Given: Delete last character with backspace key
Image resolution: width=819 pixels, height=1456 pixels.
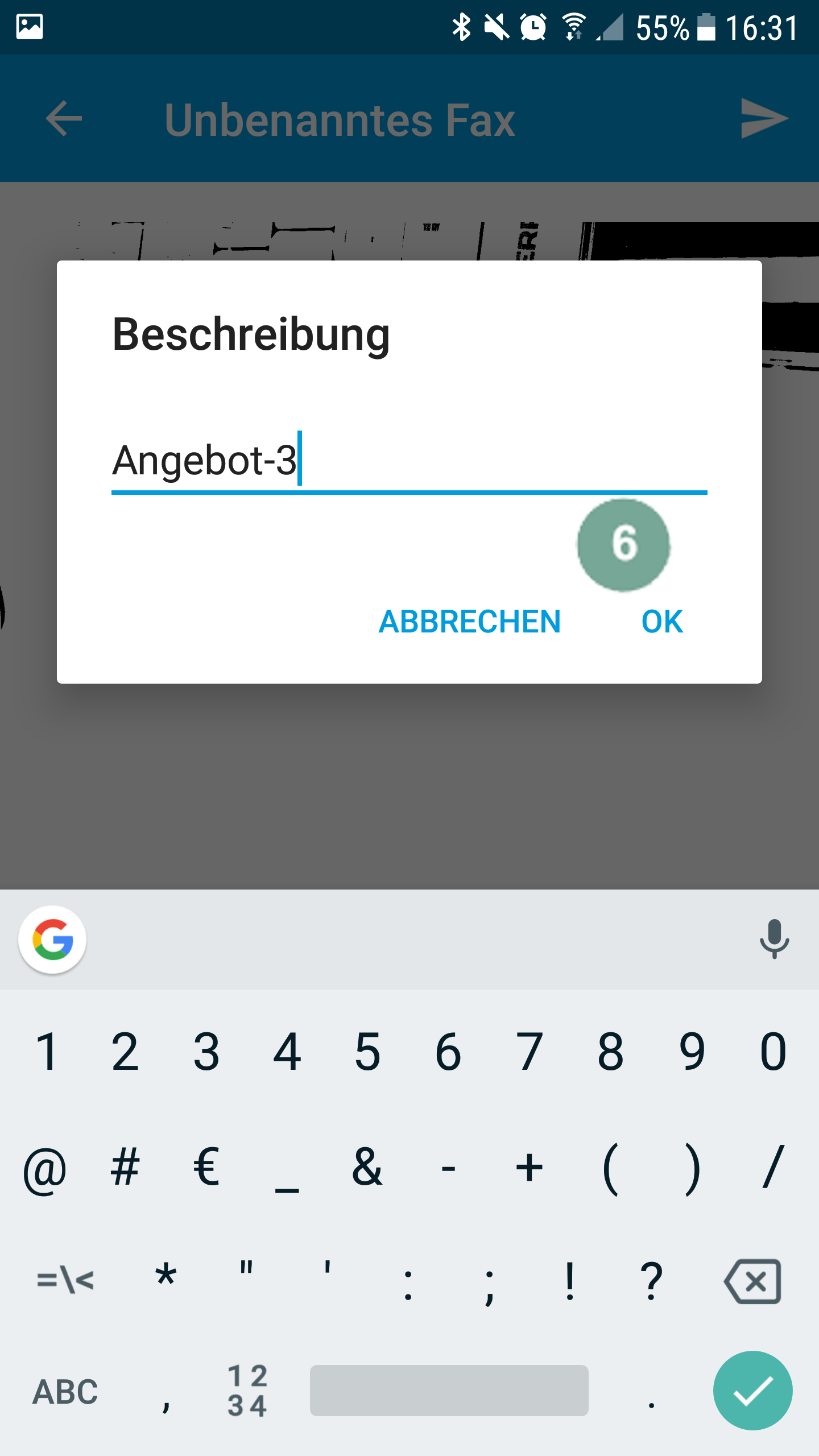Looking at the screenshot, I should (752, 1281).
